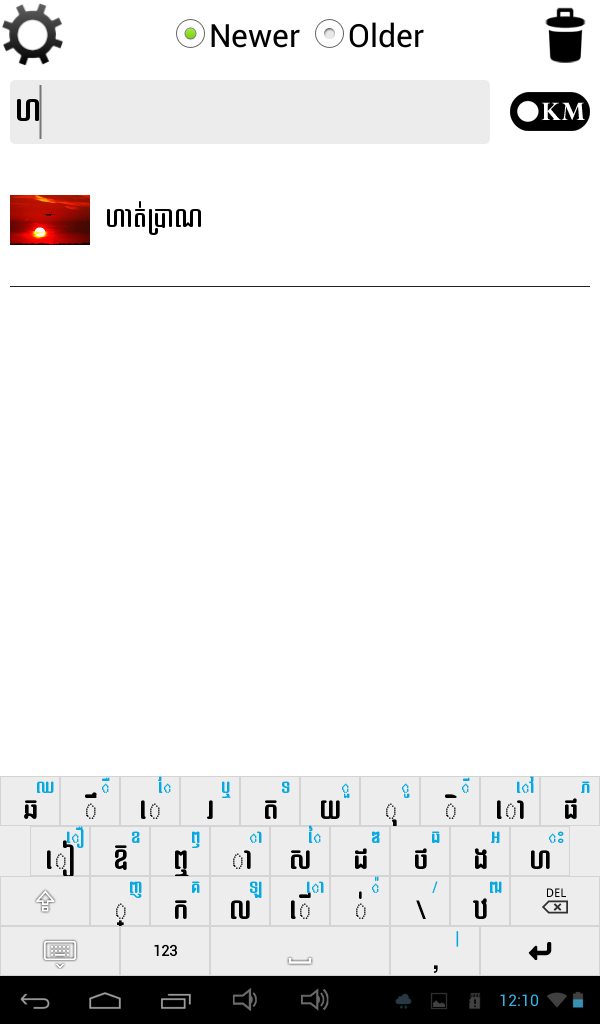Select the Older radio option
The width and height of the screenshot is (600, 1024).
(x=329, y=35)
